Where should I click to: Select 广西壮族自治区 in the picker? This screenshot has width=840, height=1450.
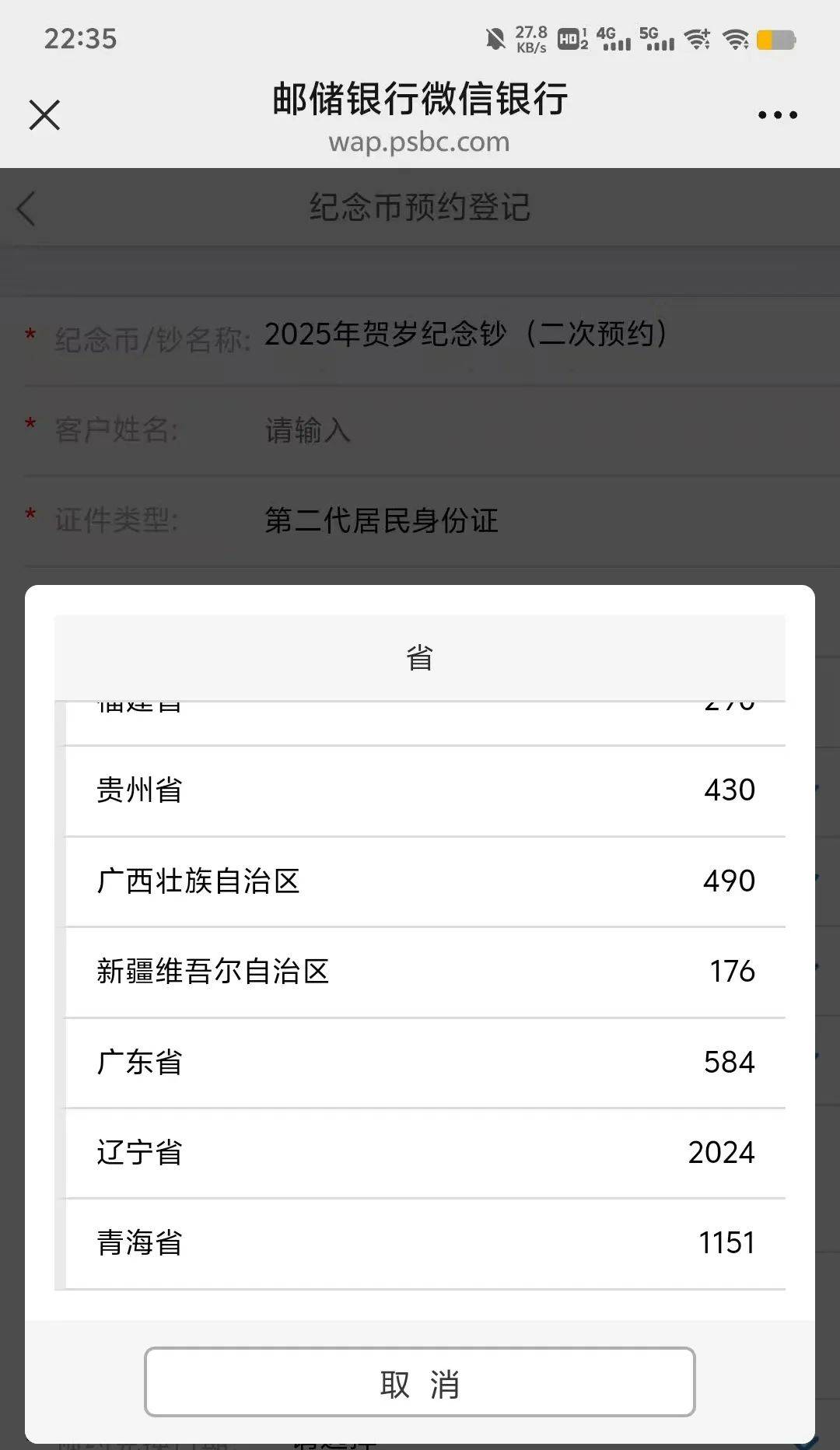coord(419,881)
